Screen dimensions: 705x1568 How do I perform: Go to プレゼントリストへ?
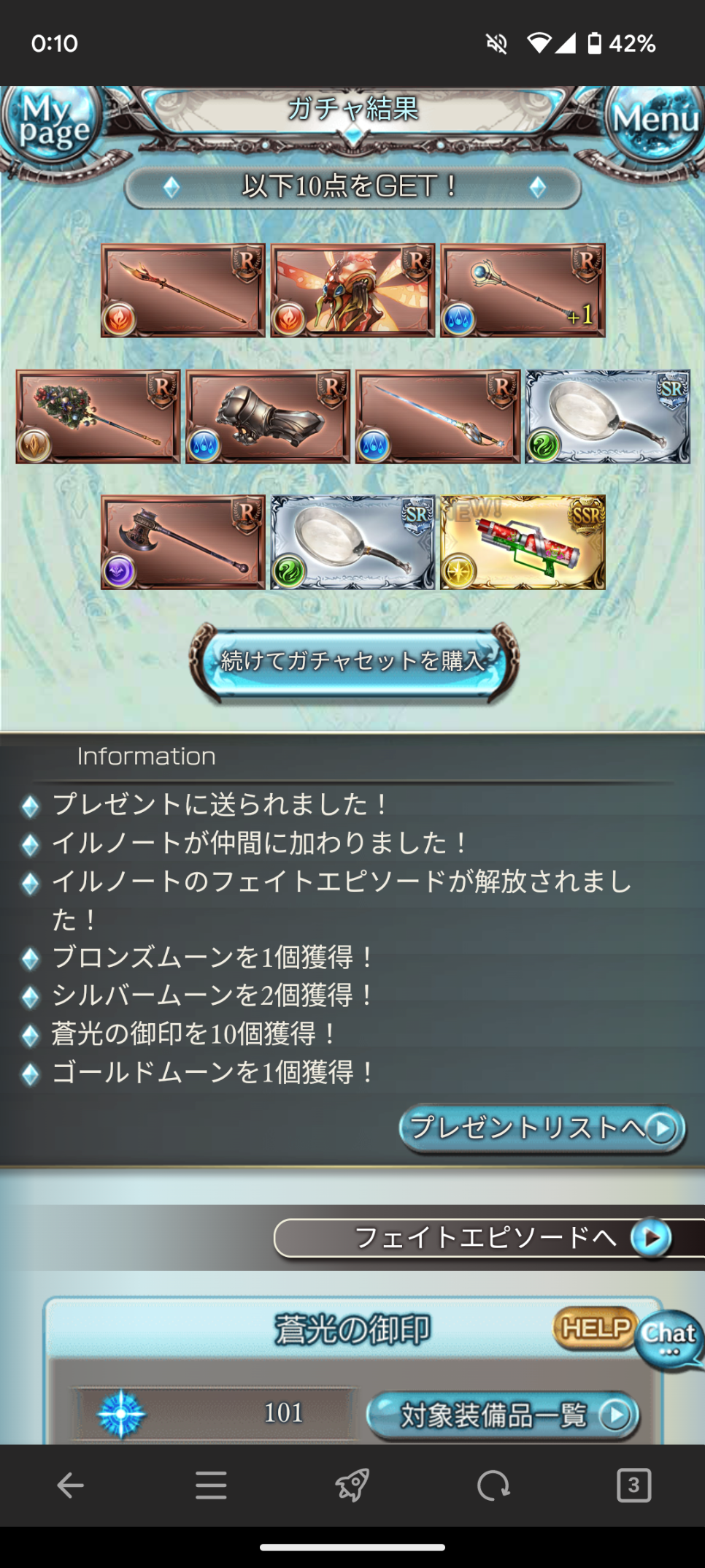click(542, 1128)
